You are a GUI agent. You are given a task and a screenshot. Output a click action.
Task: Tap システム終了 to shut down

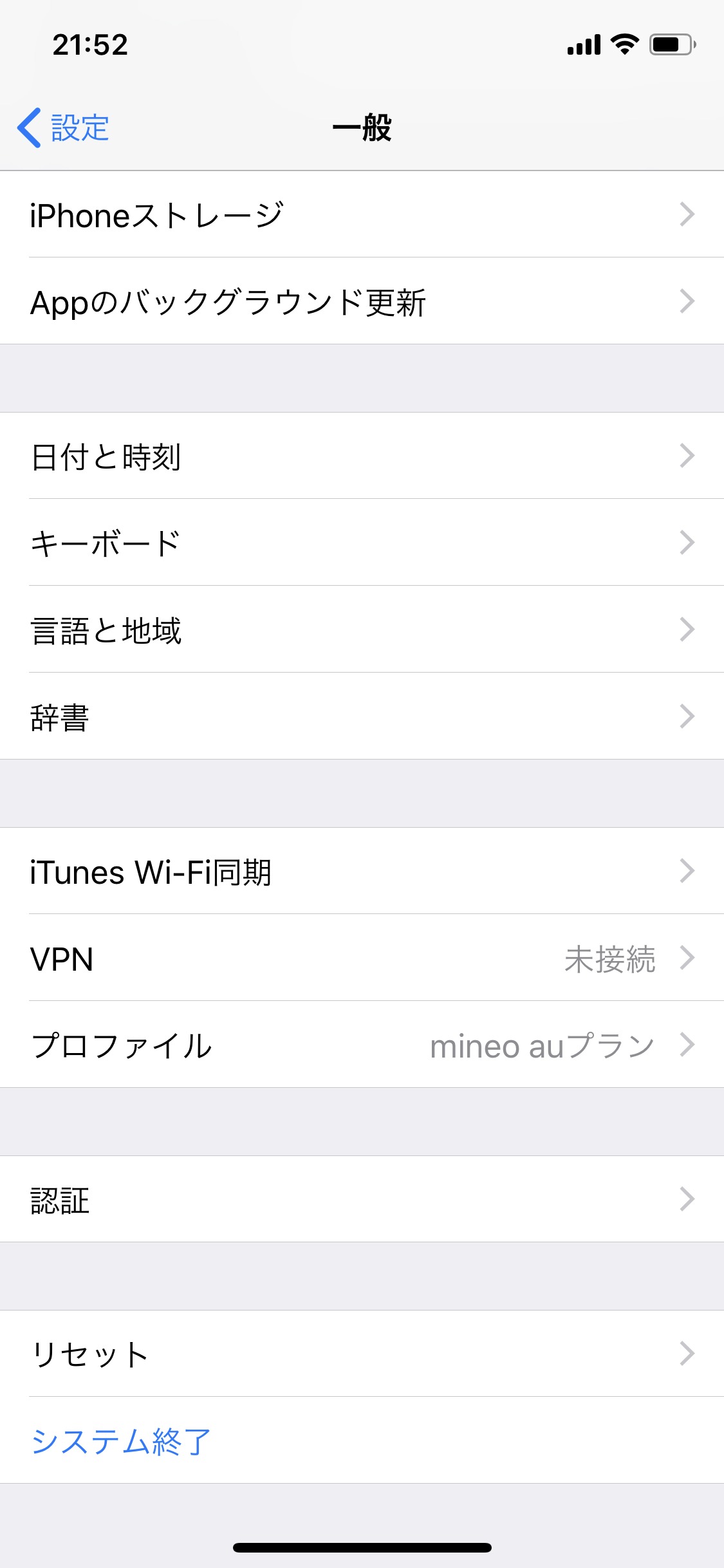121,1441
